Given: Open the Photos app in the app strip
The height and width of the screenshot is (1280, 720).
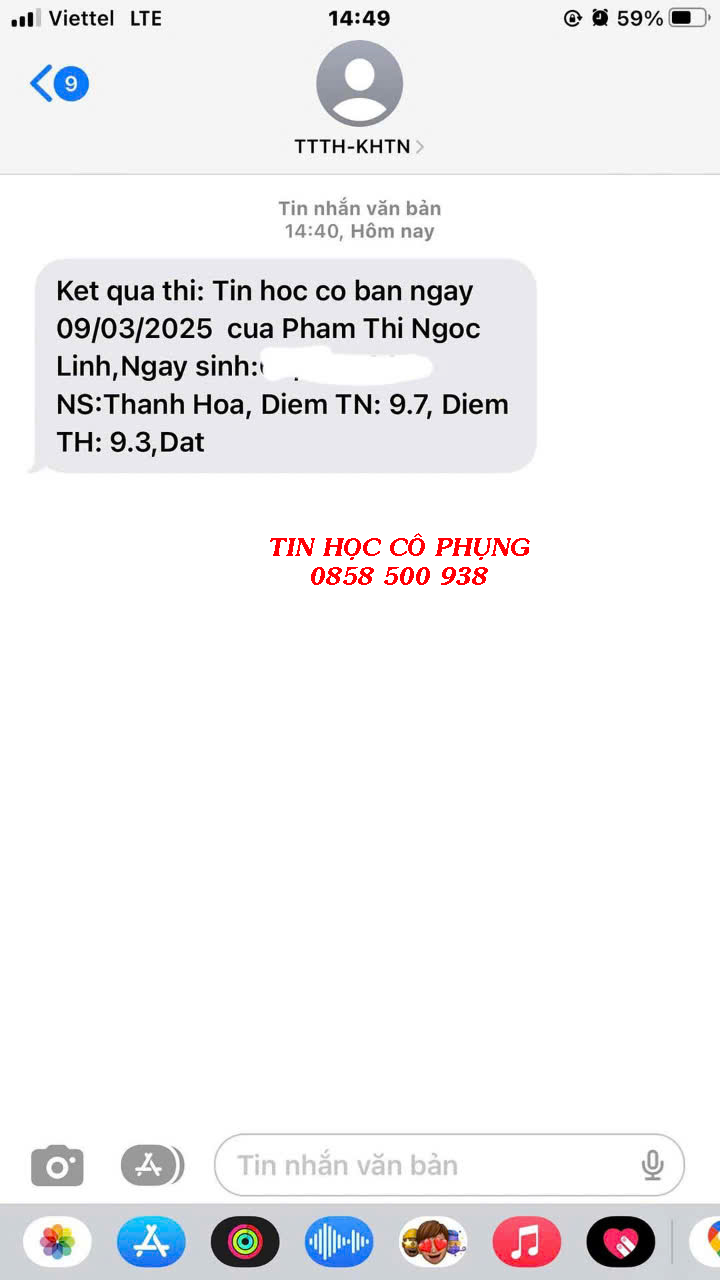Looking at the screenshot, I should (x=57, y=1243).
